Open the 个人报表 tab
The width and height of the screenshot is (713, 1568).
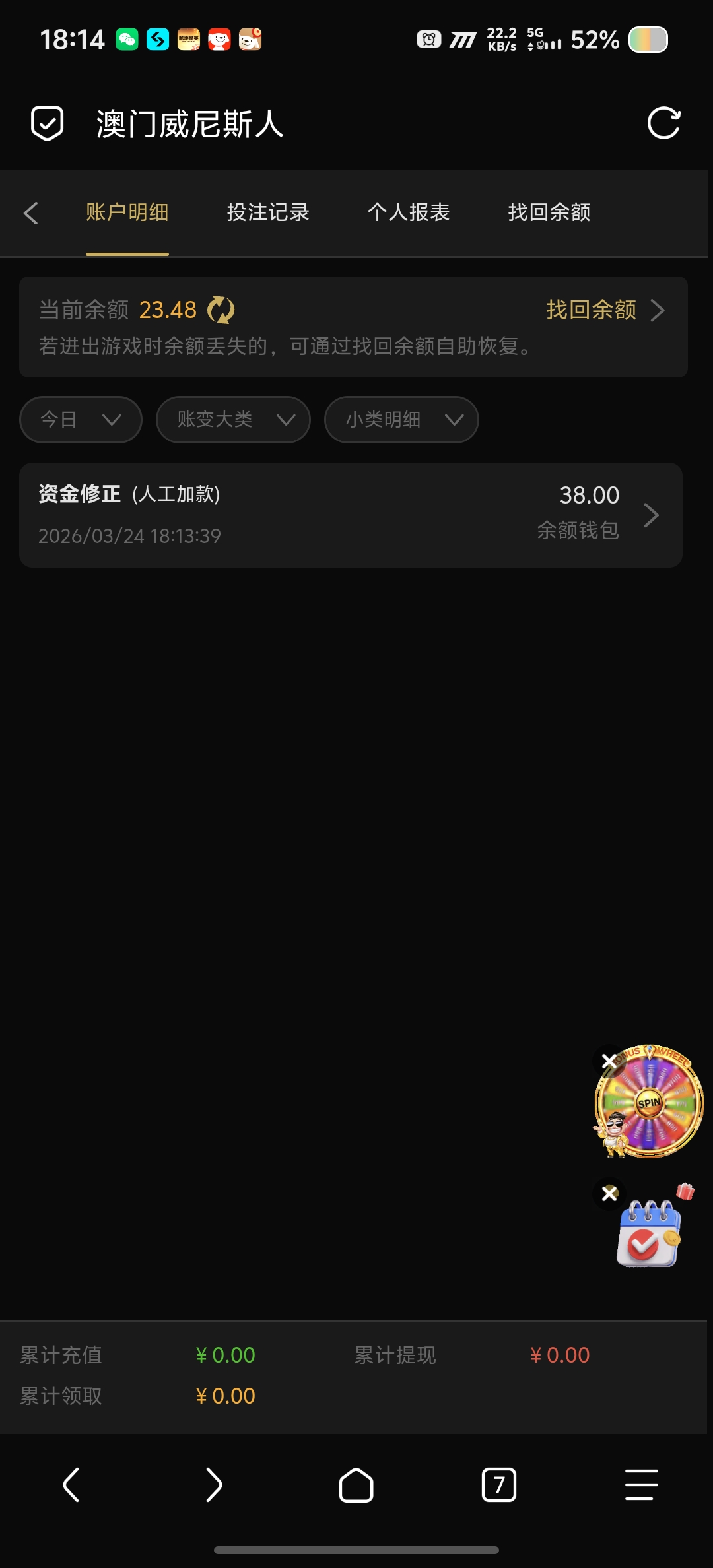click(x=409, y=212)
